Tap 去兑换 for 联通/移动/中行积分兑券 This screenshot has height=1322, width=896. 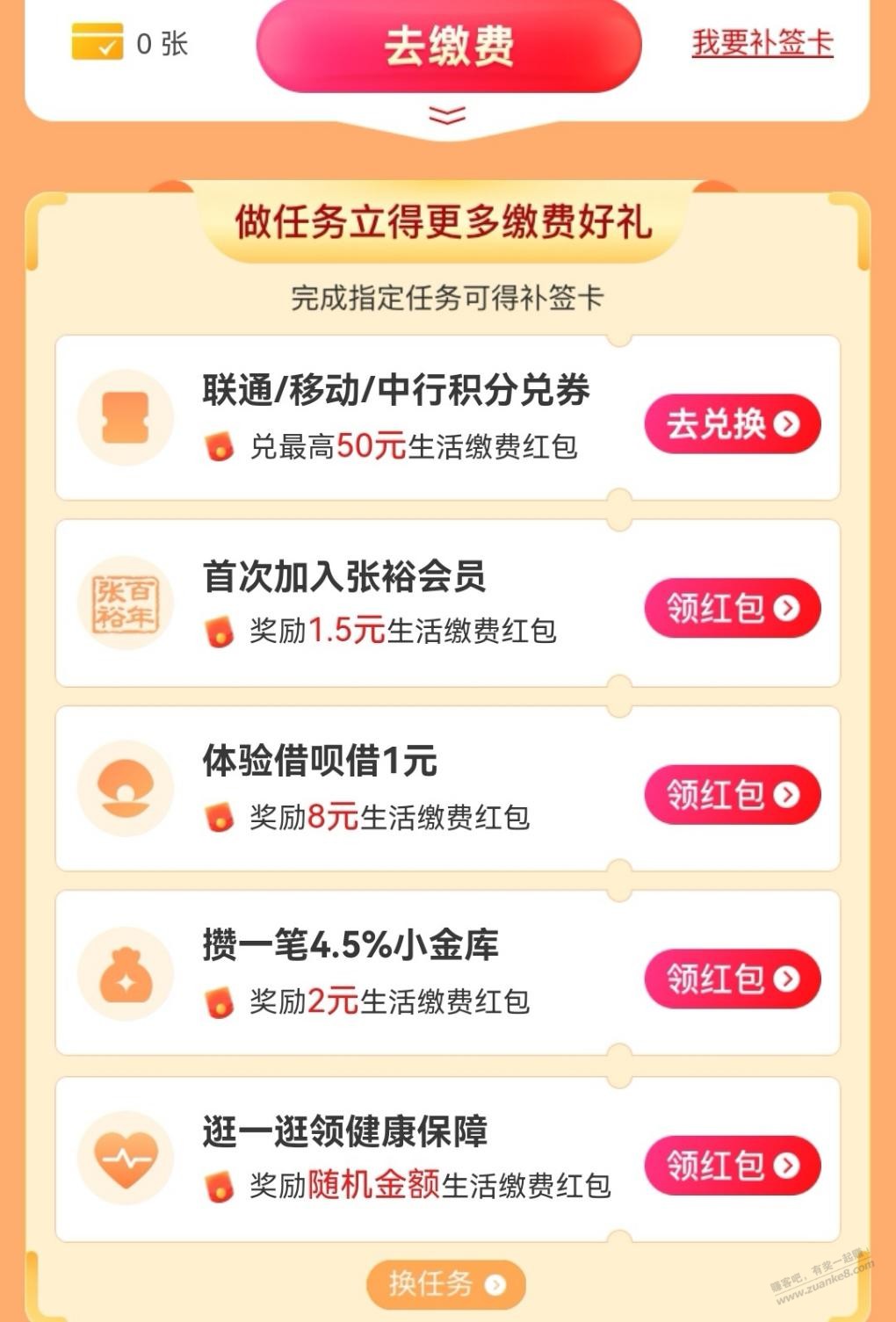pos(732,424)
